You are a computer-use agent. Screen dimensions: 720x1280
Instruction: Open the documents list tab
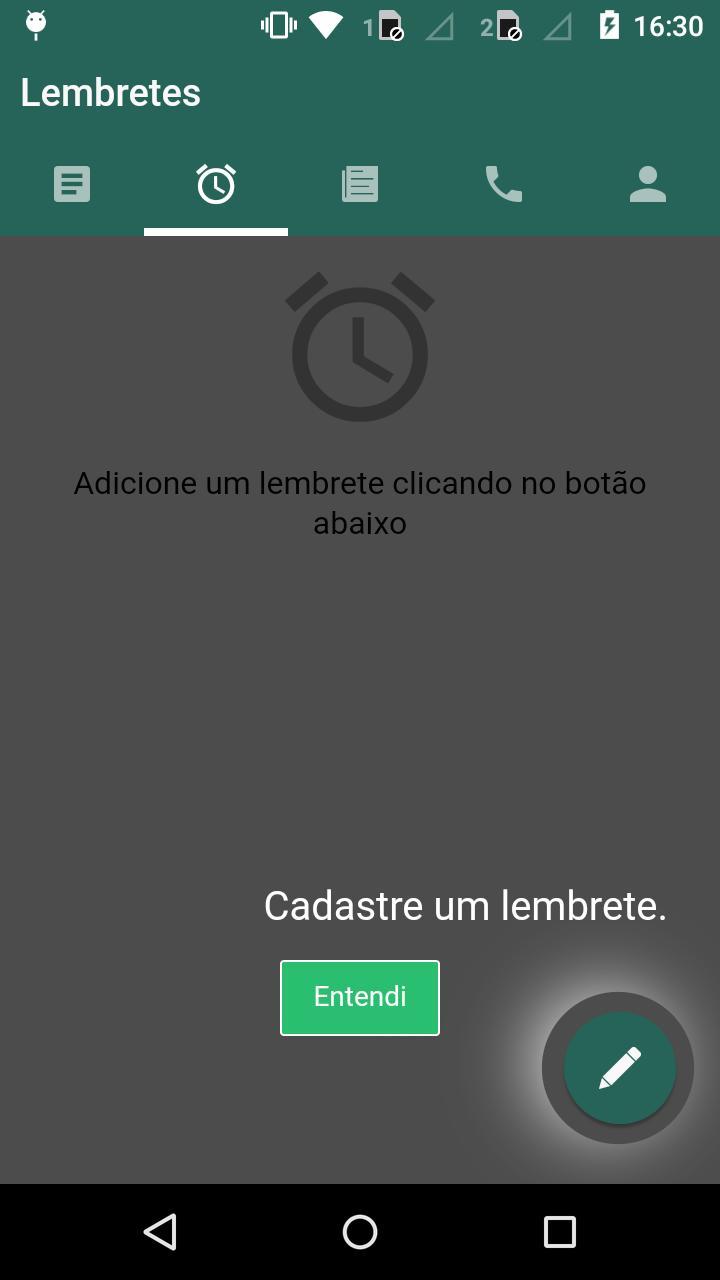pyautogui.click(x=360, y=185)
